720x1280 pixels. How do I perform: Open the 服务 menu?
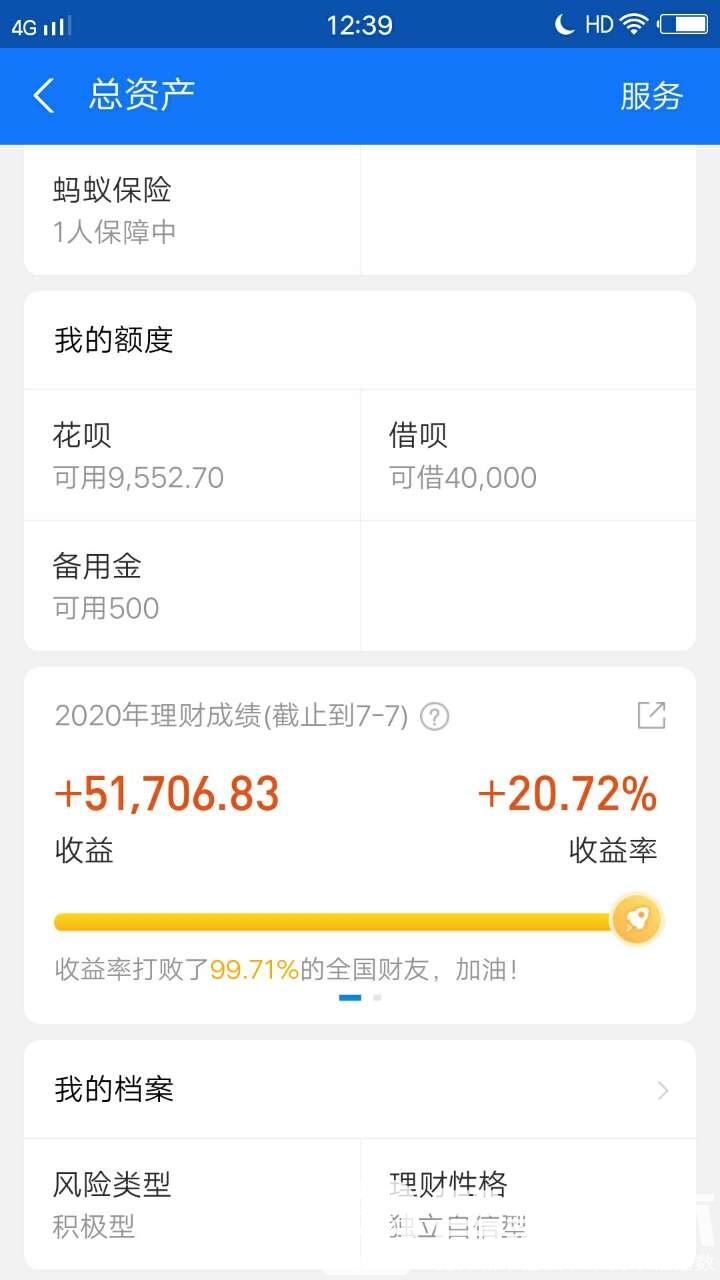tap(651, 96)
